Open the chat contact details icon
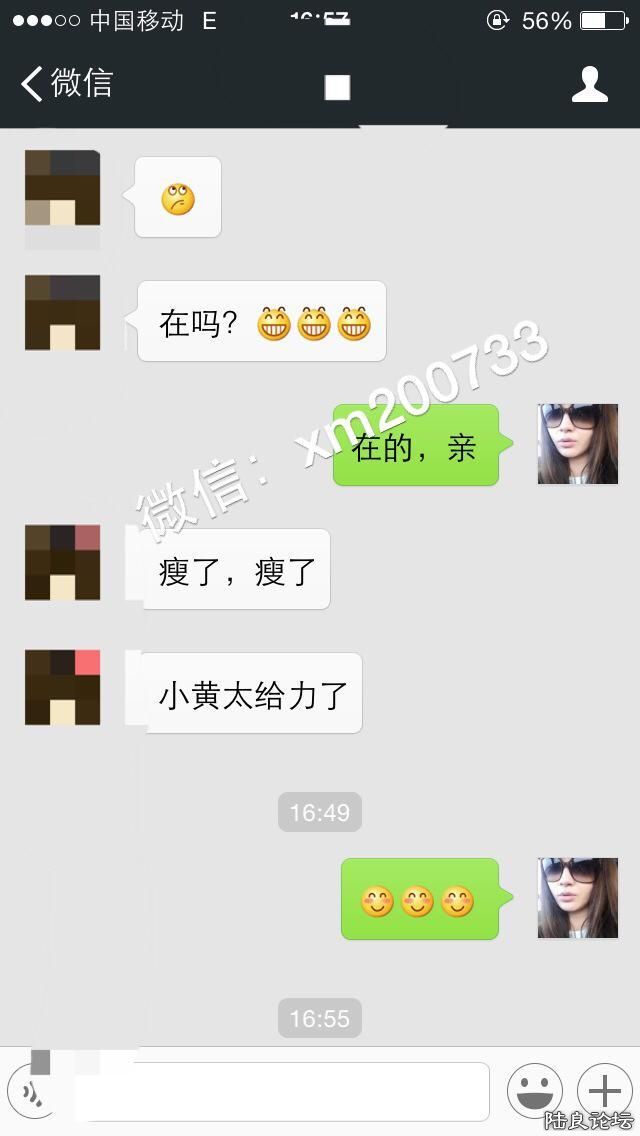640x1136 pixels. point(589,85)
